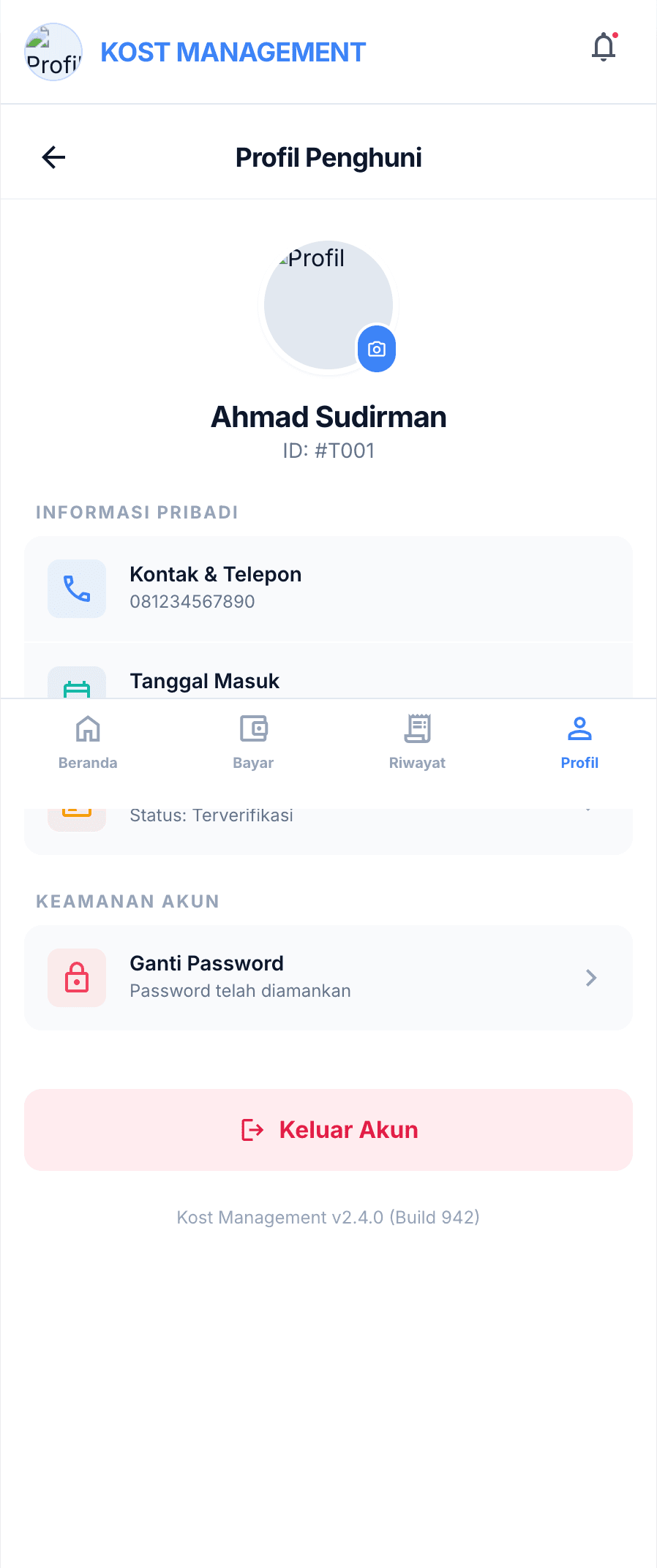The image size is (657, 1568).
Task: Open the notifications bell
Action: tap(604, 48)
